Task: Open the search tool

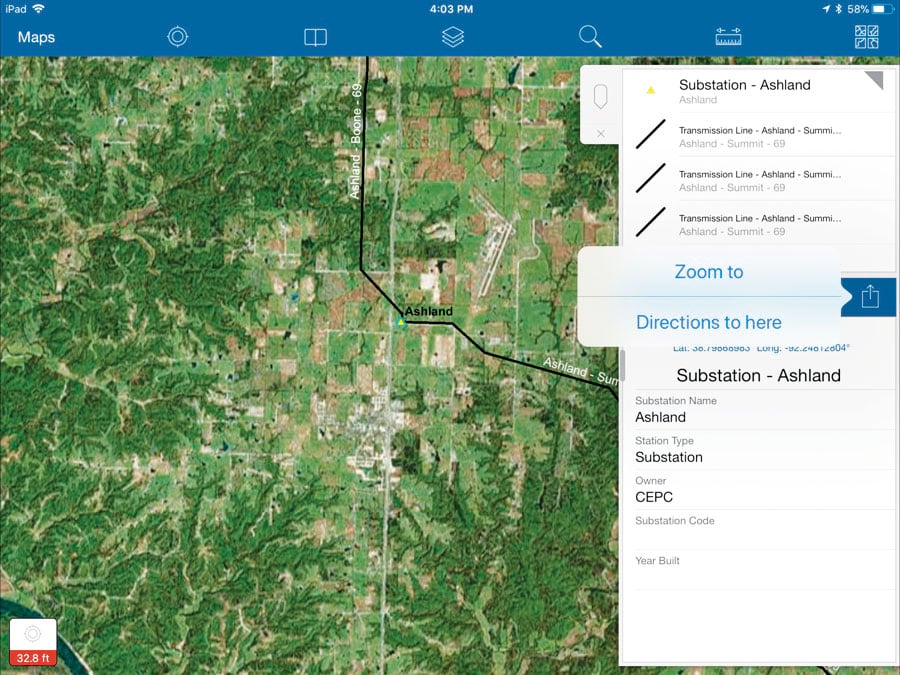Action: [590, 37]
